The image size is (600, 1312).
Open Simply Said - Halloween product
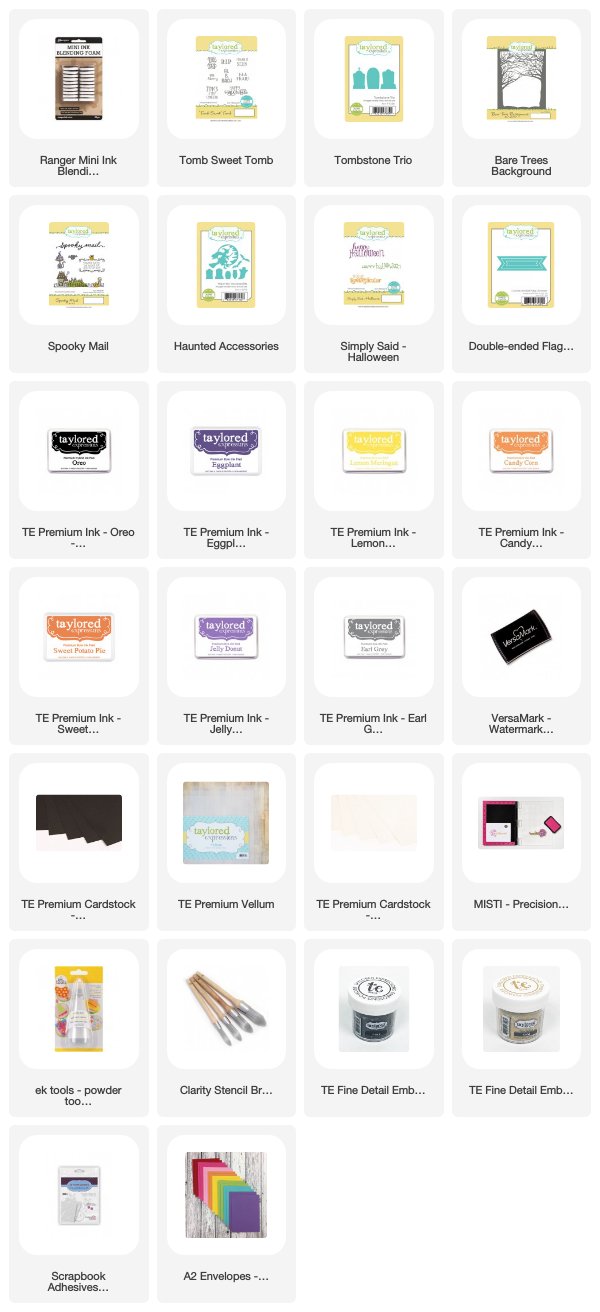pyautogui.click(x=374, y=283)
